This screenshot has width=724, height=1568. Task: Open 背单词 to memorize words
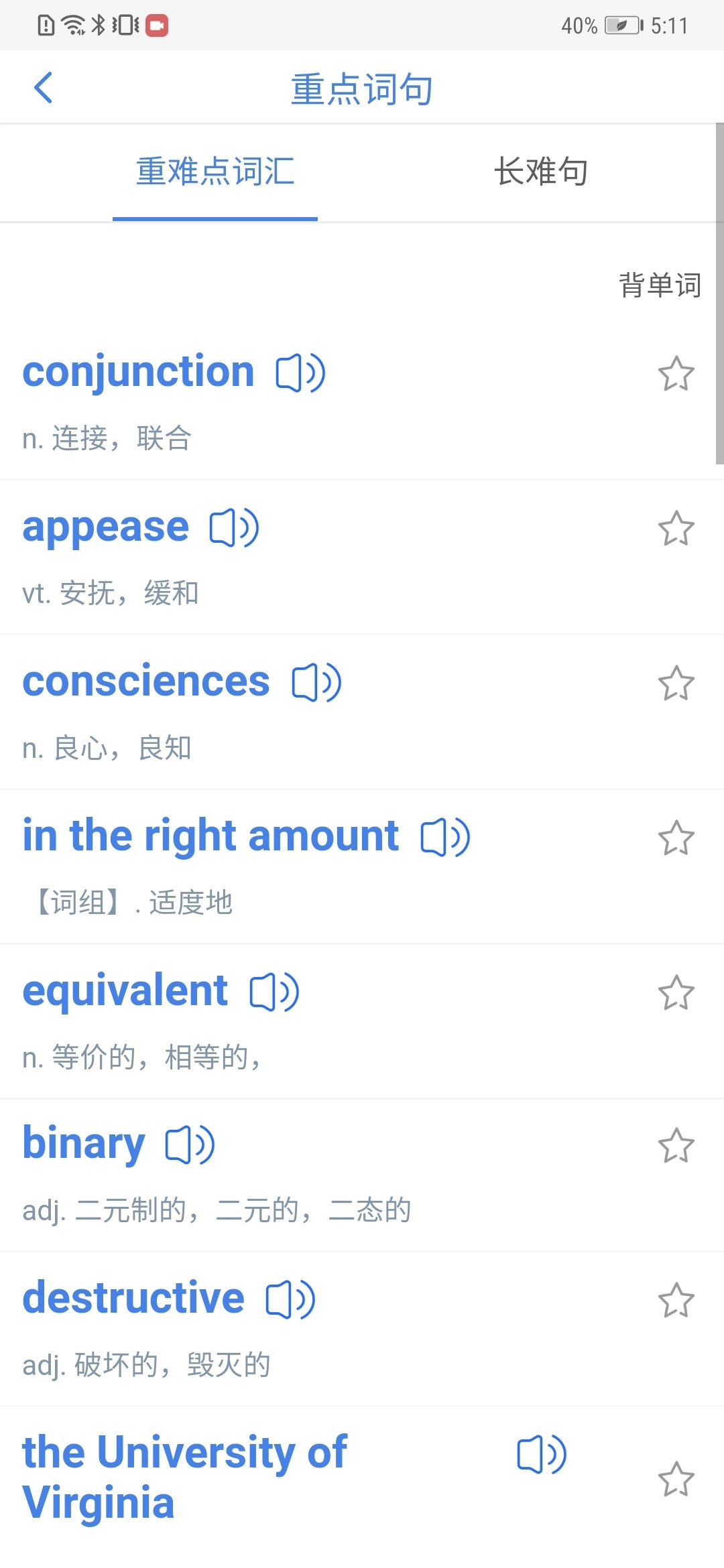point(659,284)
